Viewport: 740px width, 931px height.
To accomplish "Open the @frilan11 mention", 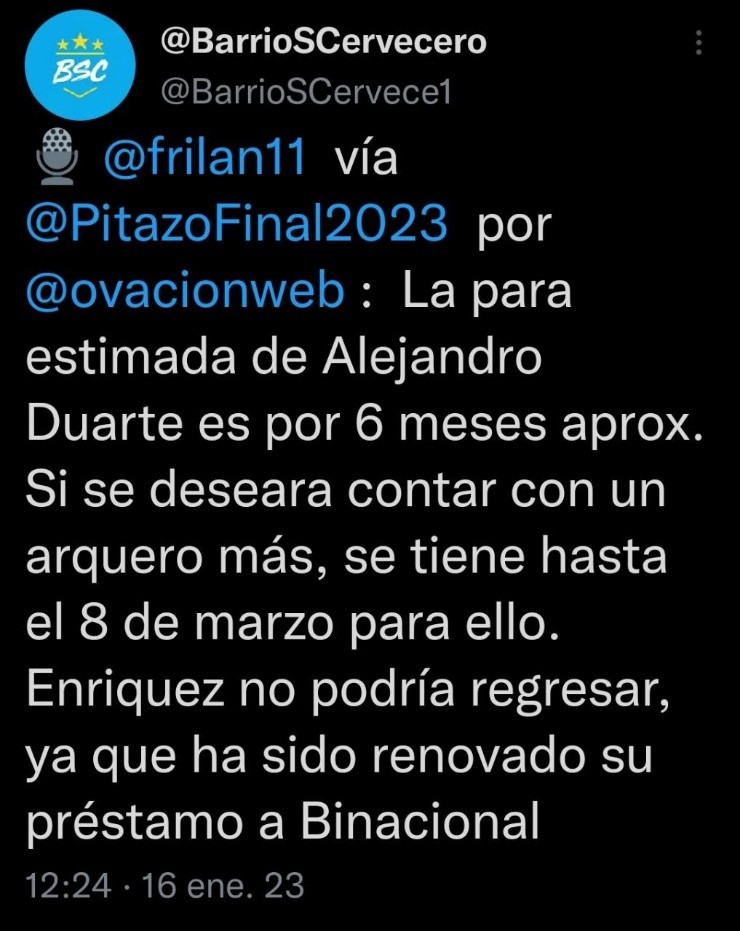I will point(204,160).
